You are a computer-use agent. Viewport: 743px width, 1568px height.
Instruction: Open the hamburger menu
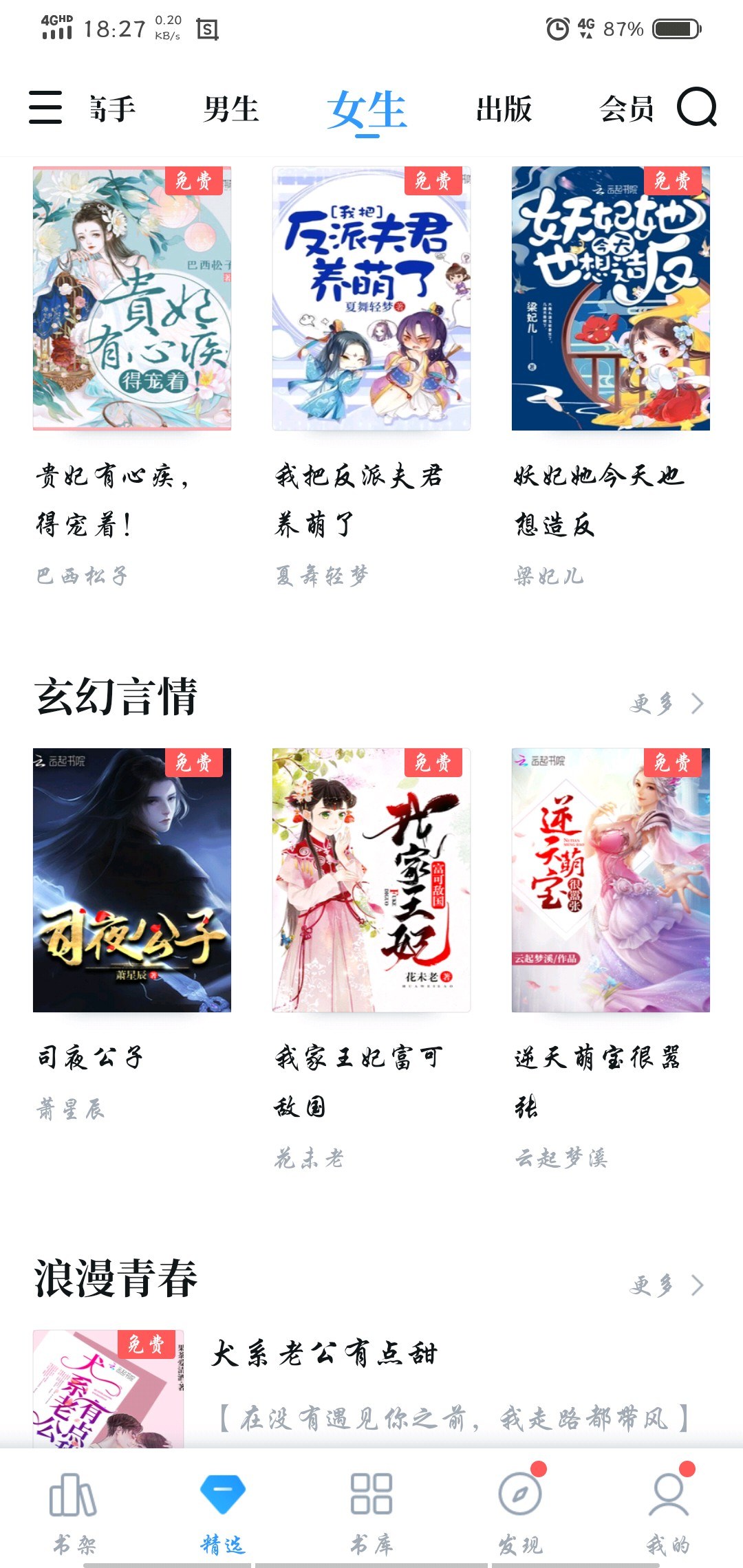(45, 108)
